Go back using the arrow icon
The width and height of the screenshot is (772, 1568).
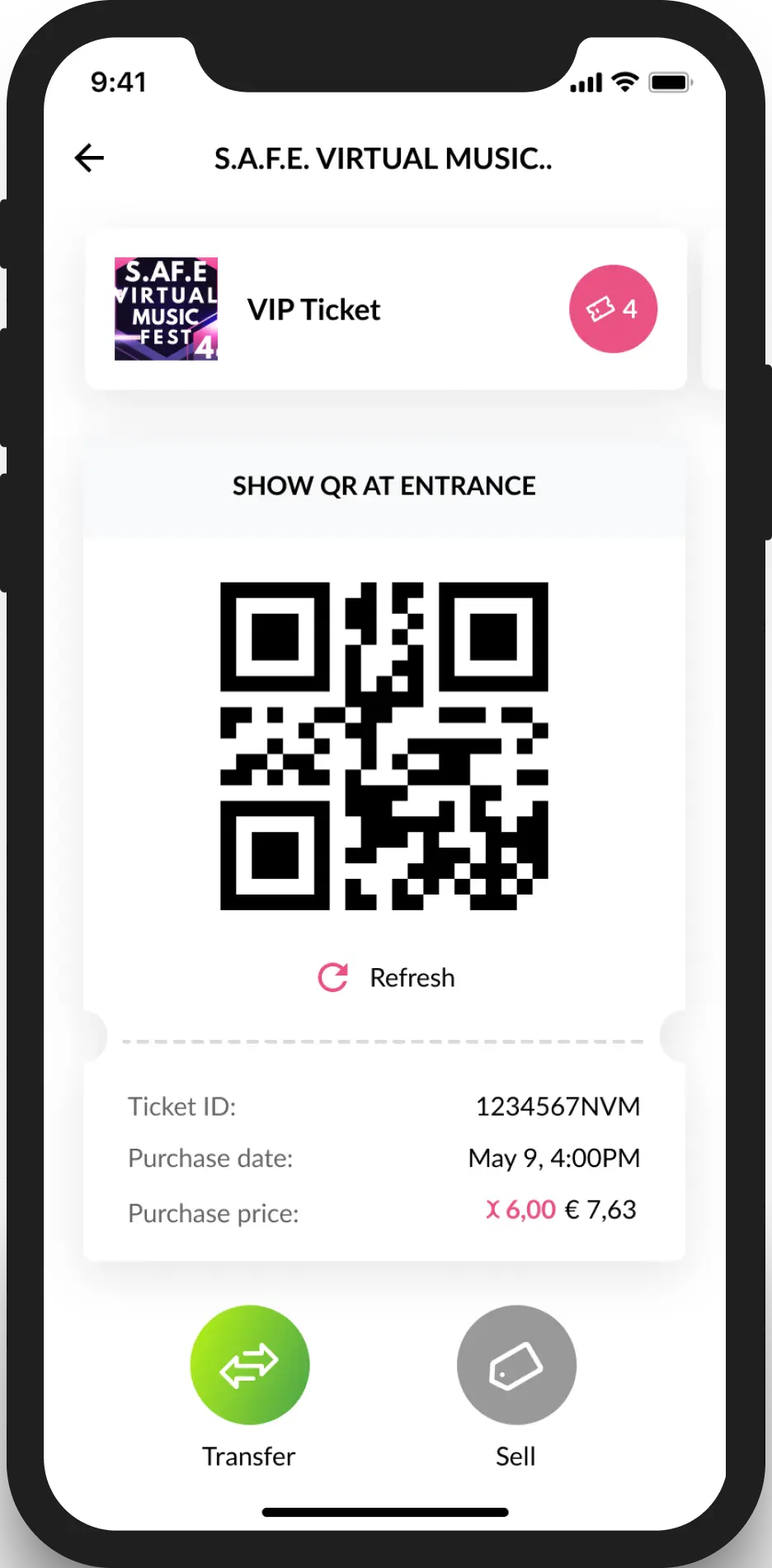89,158
